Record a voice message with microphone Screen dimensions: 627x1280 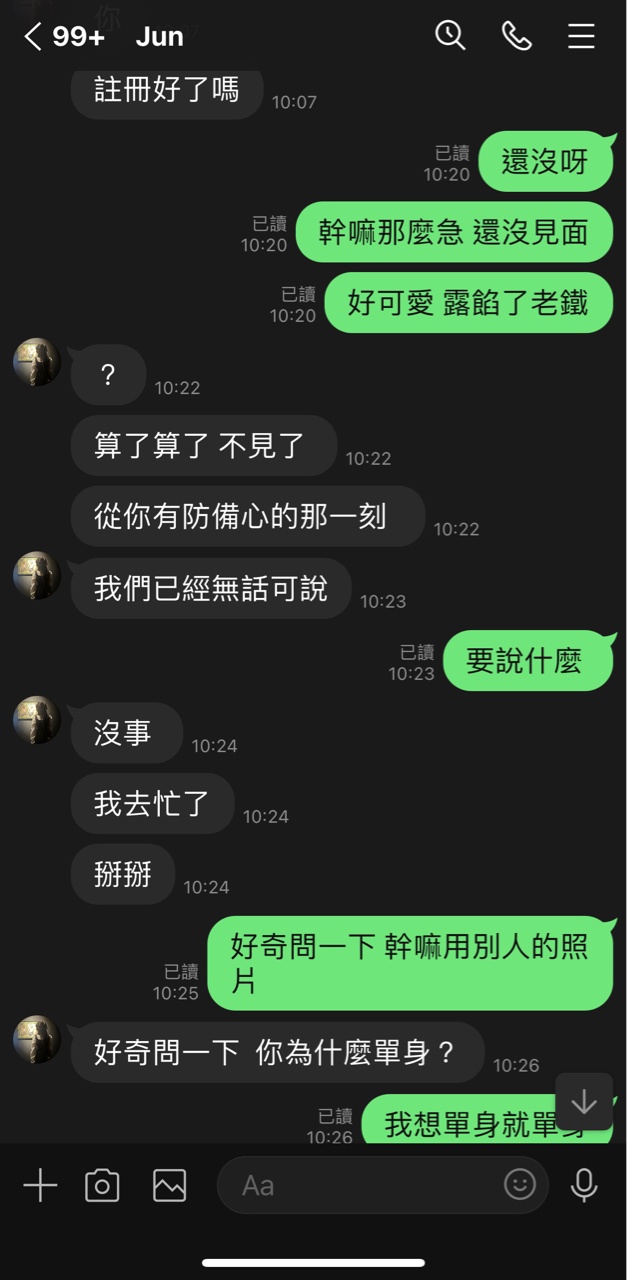click(584, 1186)
